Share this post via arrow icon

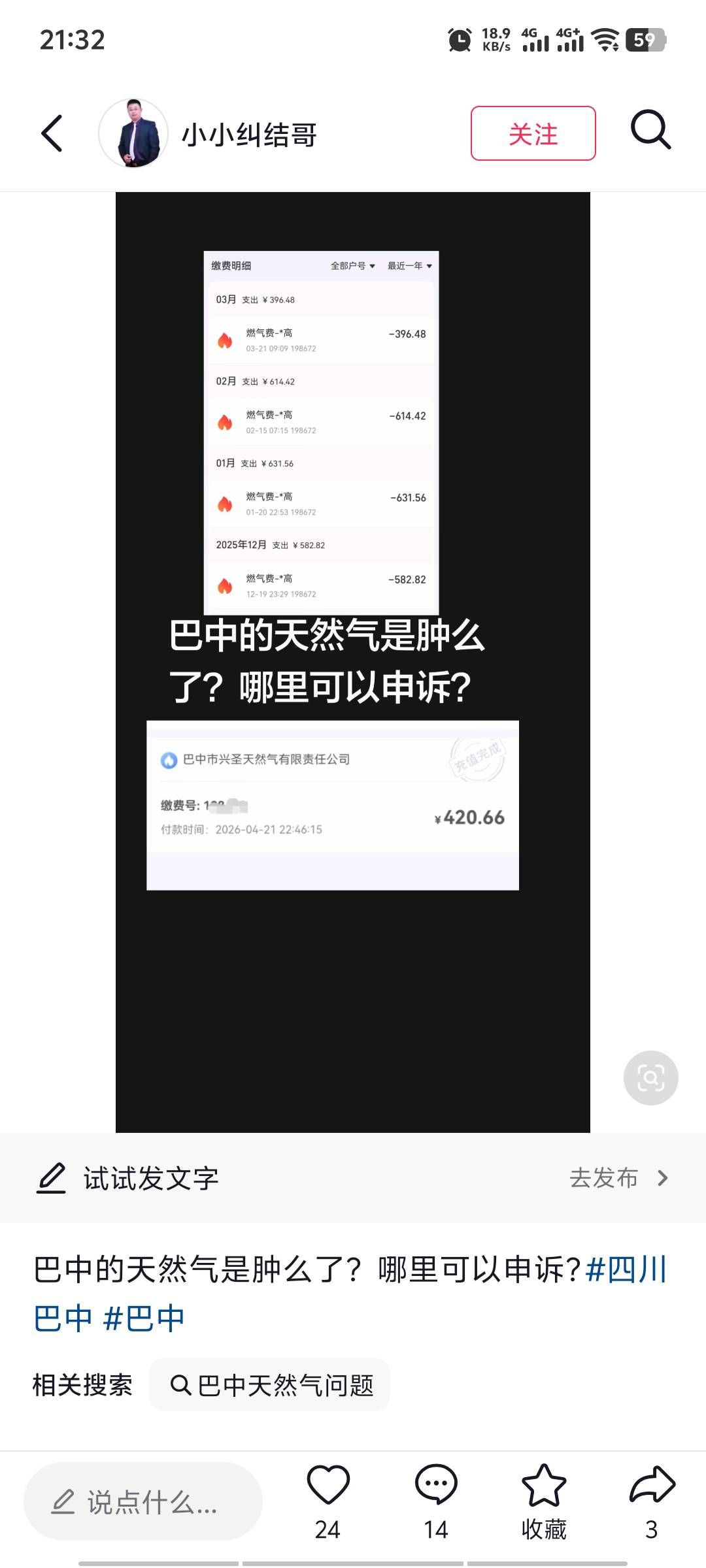[651, 1486]
